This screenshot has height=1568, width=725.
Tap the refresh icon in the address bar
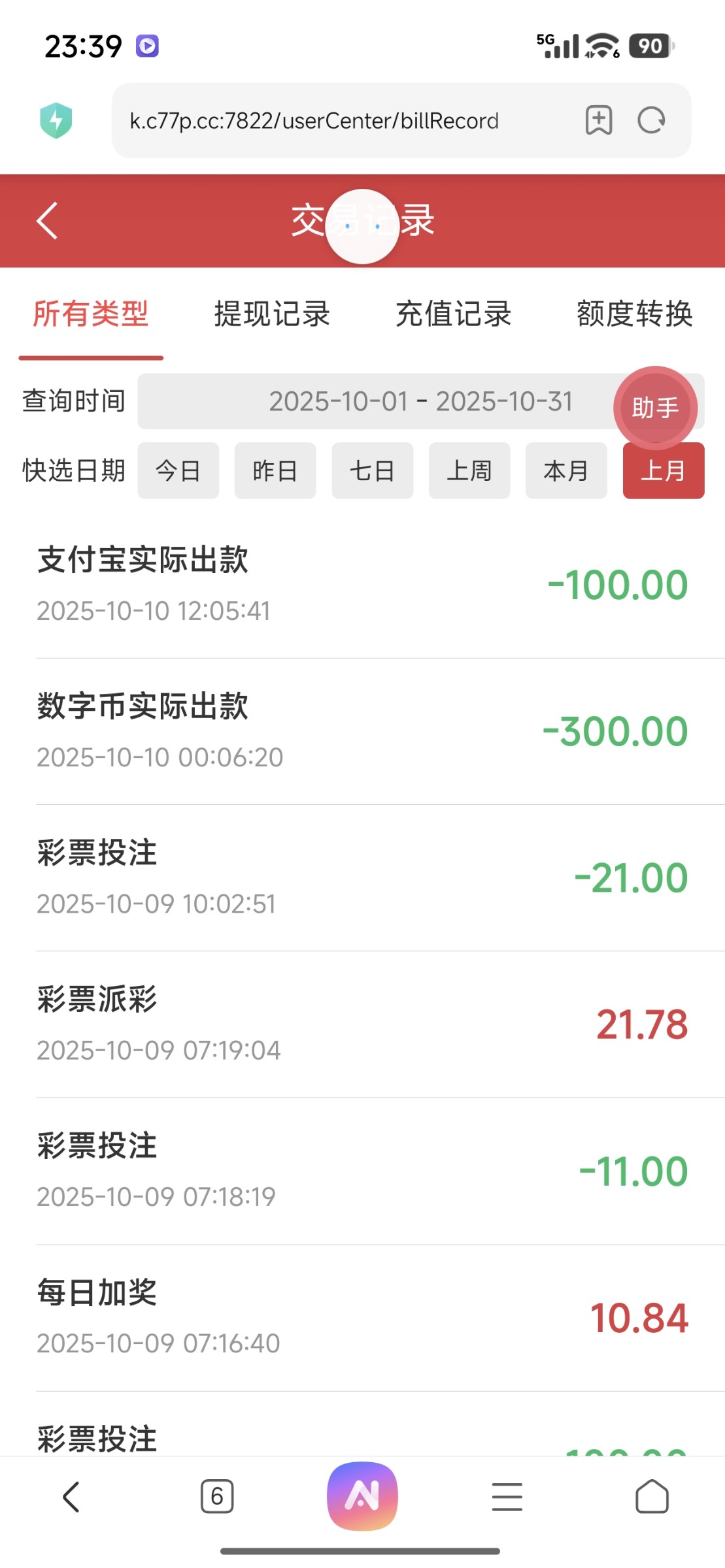pyautogui.click(x=650, y=120)
